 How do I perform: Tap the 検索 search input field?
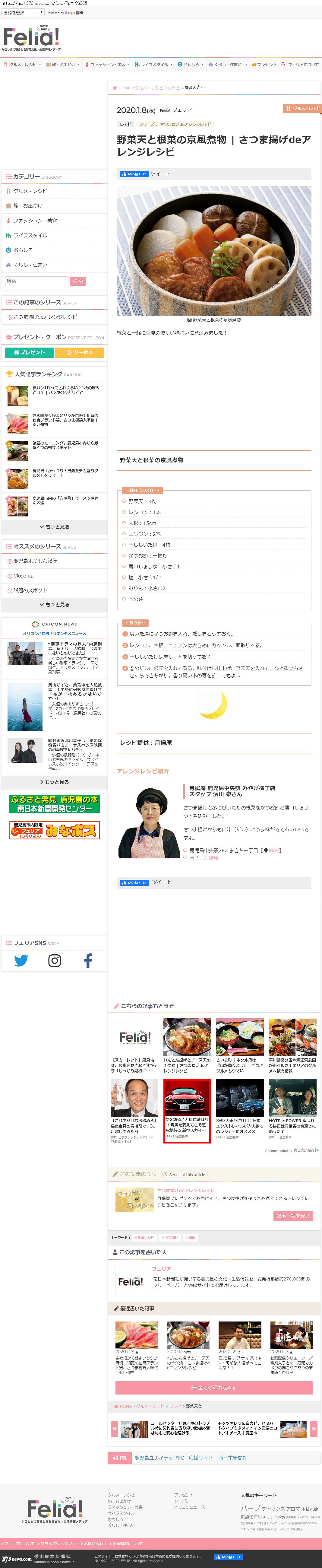(36, 281)
